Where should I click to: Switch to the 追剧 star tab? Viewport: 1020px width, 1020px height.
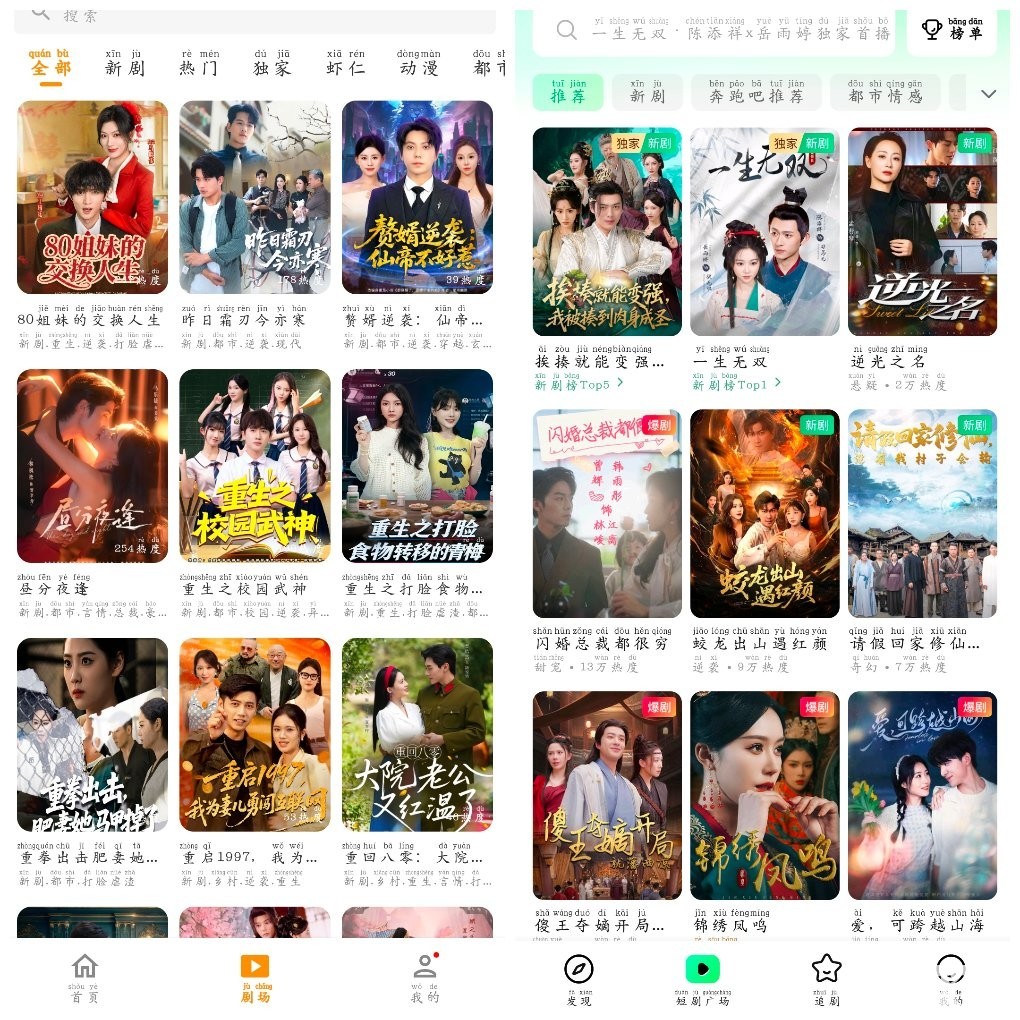(826, 977)
